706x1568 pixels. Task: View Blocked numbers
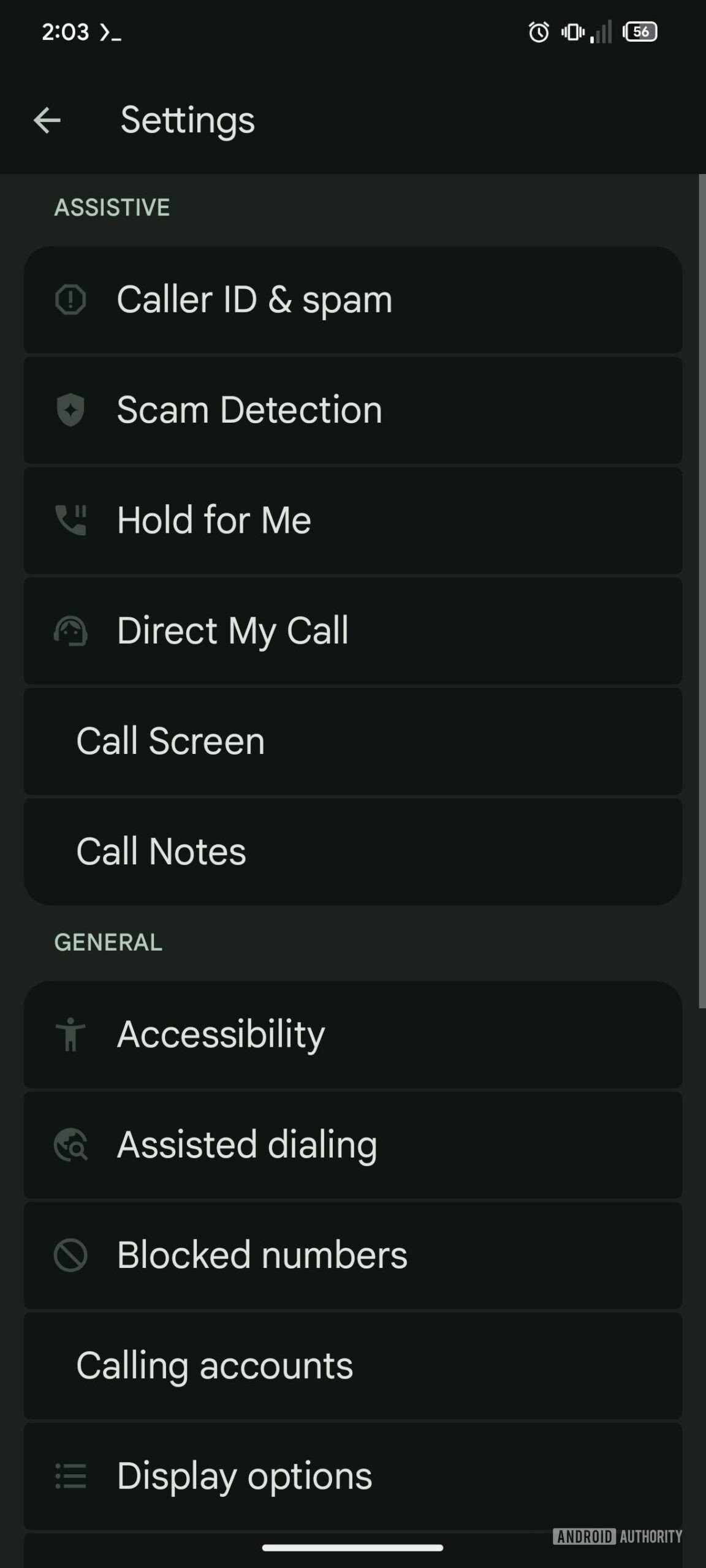click(x=352, y=1255)
